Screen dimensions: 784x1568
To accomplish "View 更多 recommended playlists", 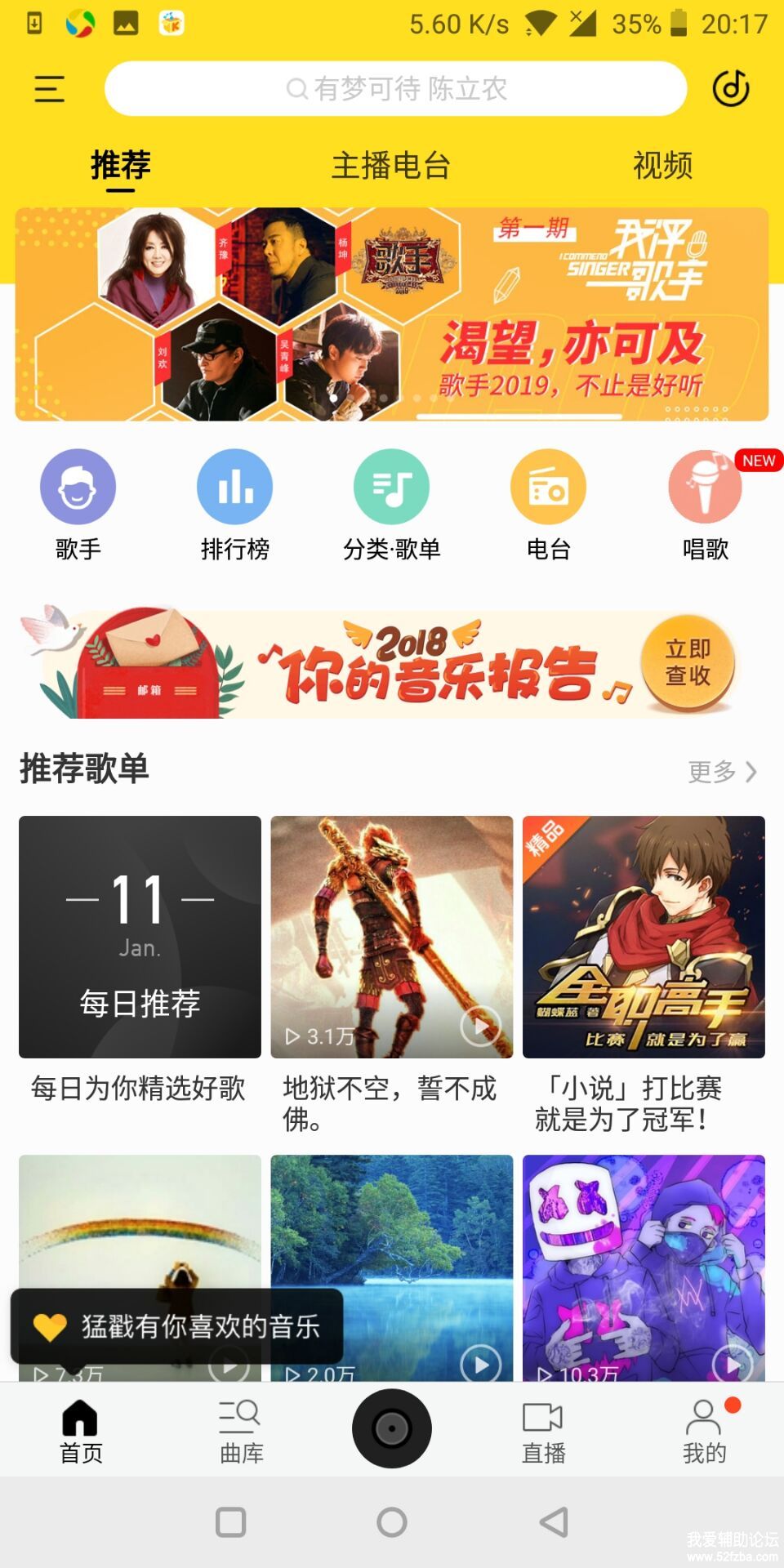I will 722,771.
